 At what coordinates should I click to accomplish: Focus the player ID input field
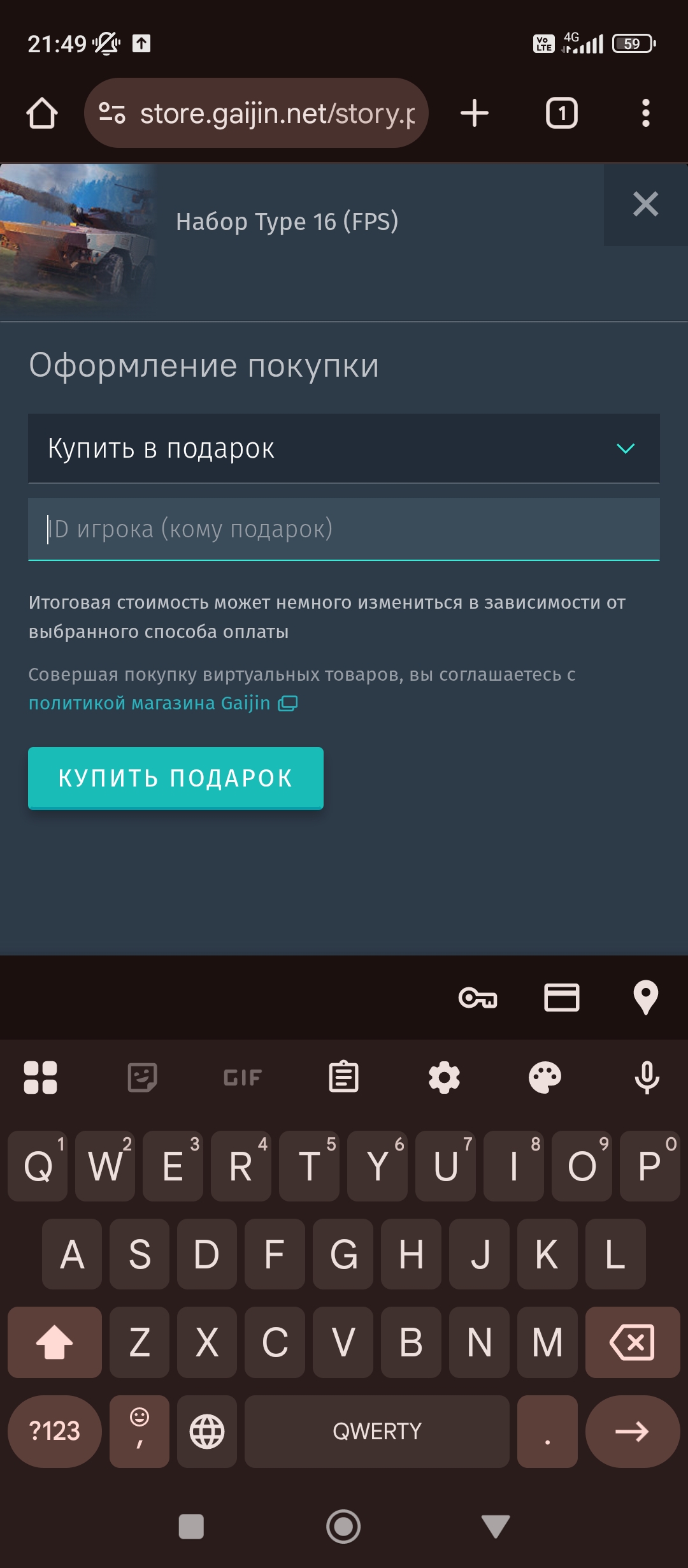(344, 529)
